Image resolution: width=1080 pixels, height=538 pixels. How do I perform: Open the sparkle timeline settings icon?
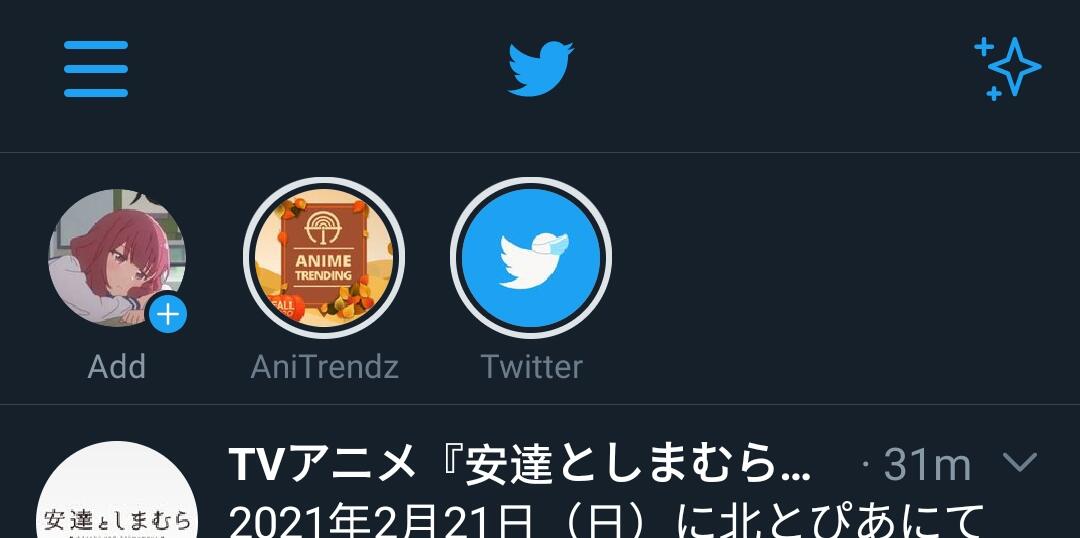1007,69
